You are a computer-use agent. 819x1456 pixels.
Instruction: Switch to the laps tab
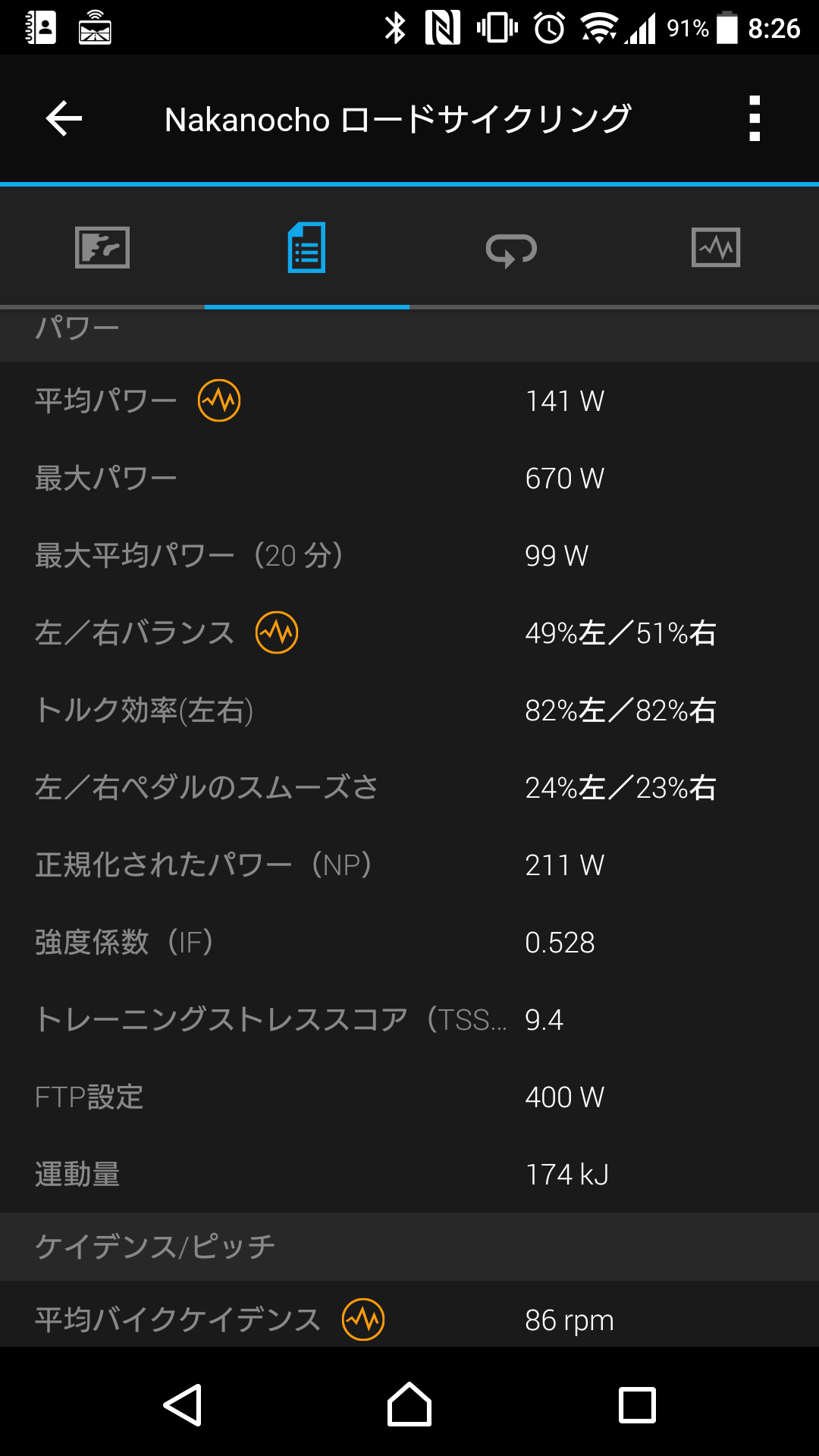(511, 249)
